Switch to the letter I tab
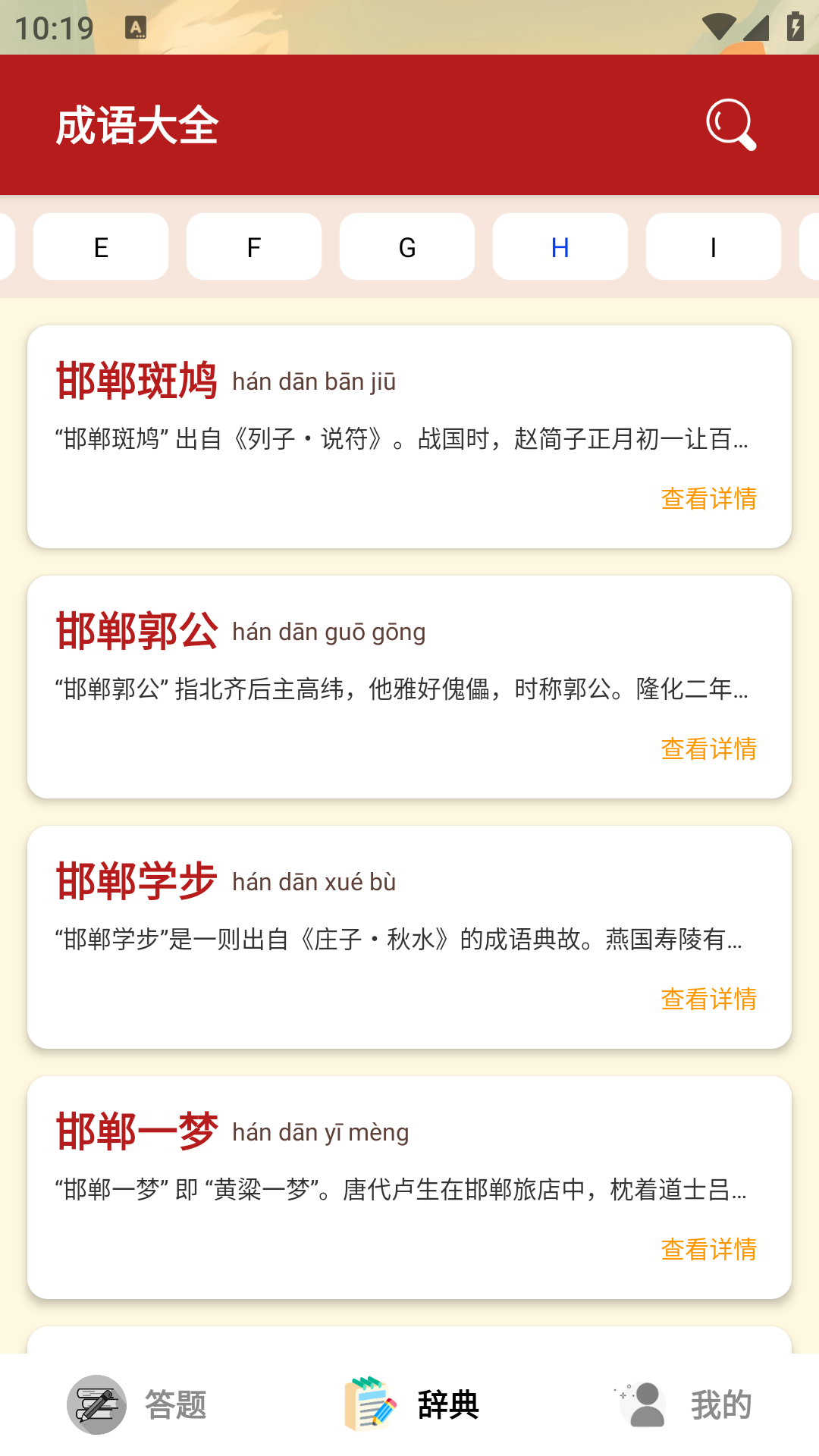Image resolution: width=819 pixels, height=1456 pixels. 713,246
